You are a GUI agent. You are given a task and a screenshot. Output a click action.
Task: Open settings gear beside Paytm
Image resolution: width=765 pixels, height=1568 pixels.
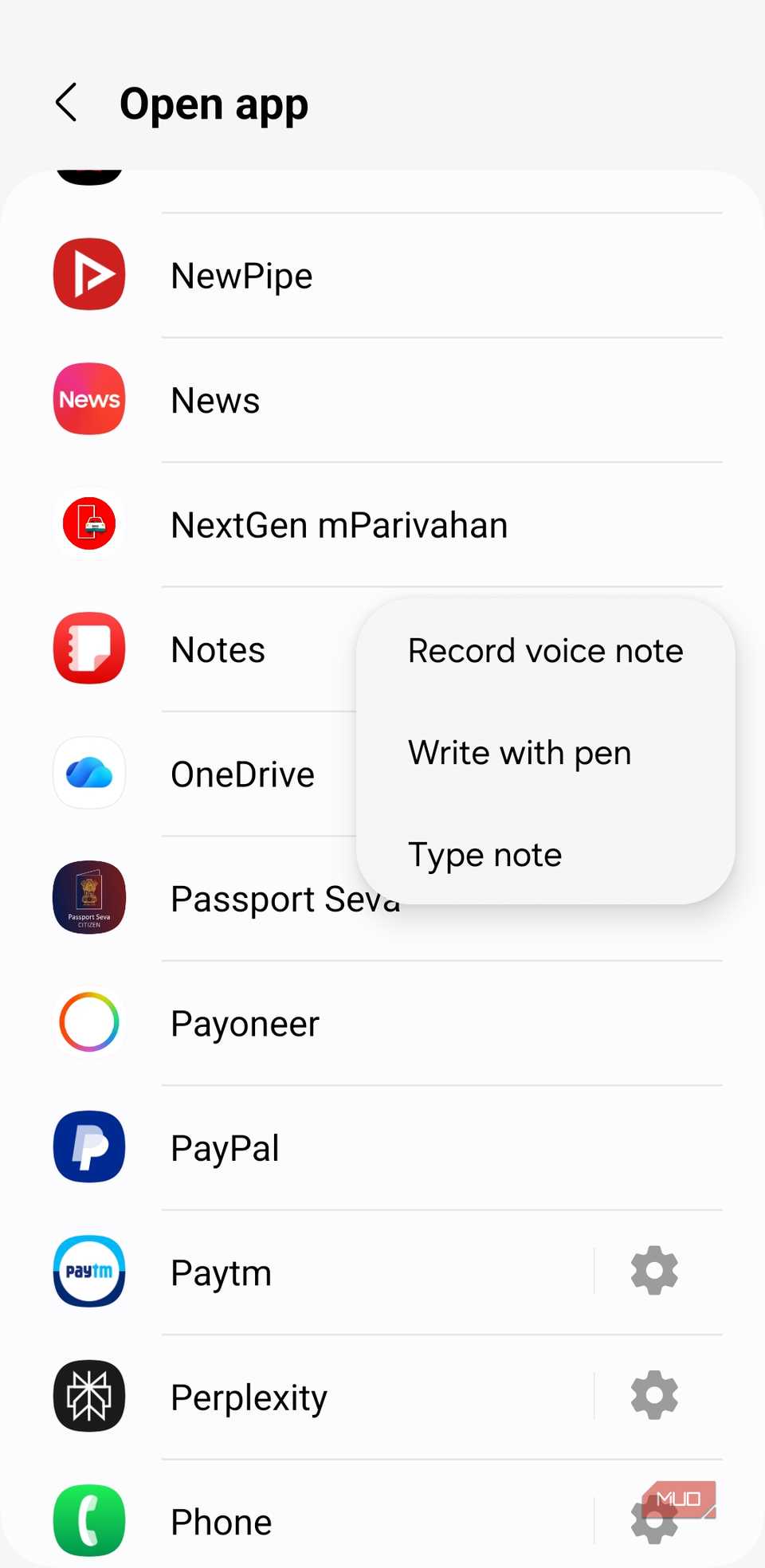tap(653, 1272)
